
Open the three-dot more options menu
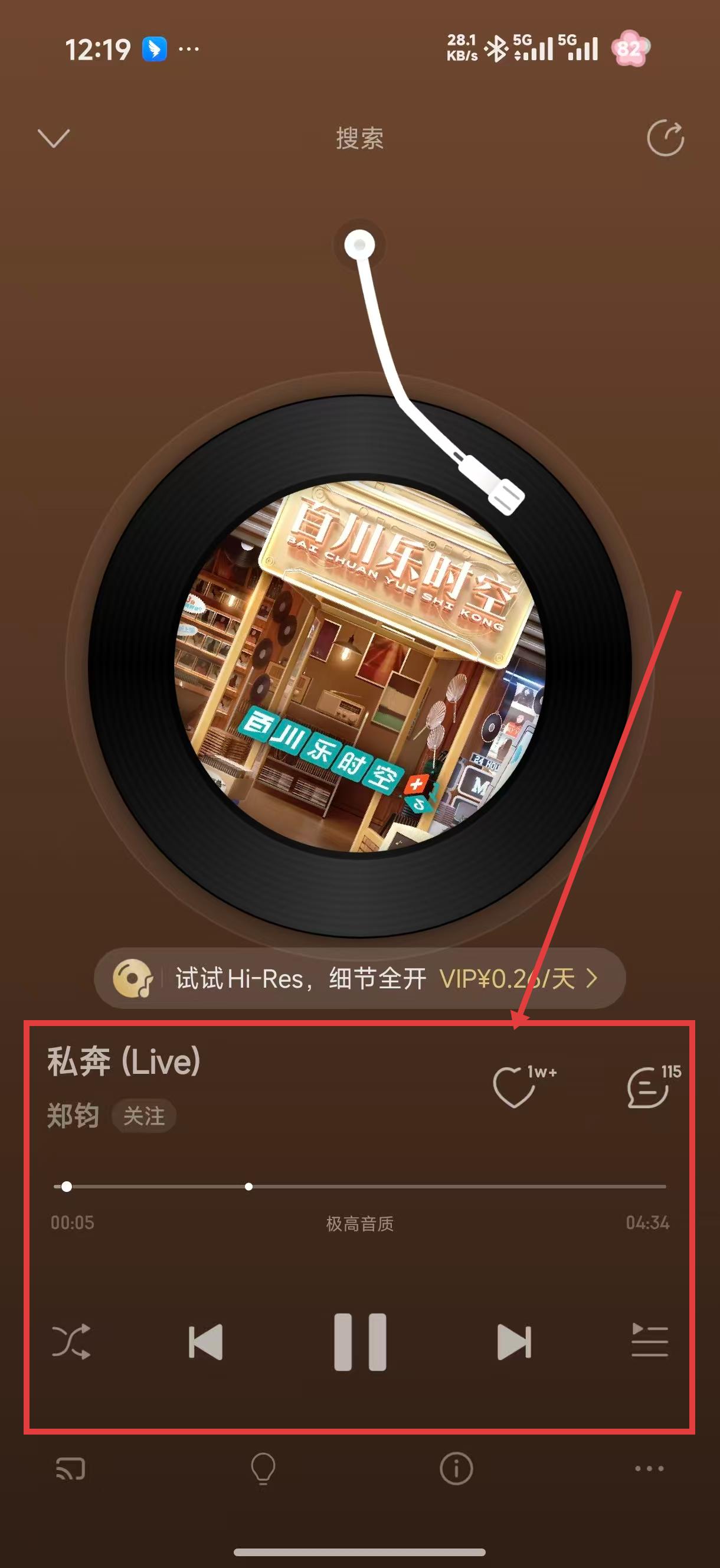click(x=649, y=1469)
